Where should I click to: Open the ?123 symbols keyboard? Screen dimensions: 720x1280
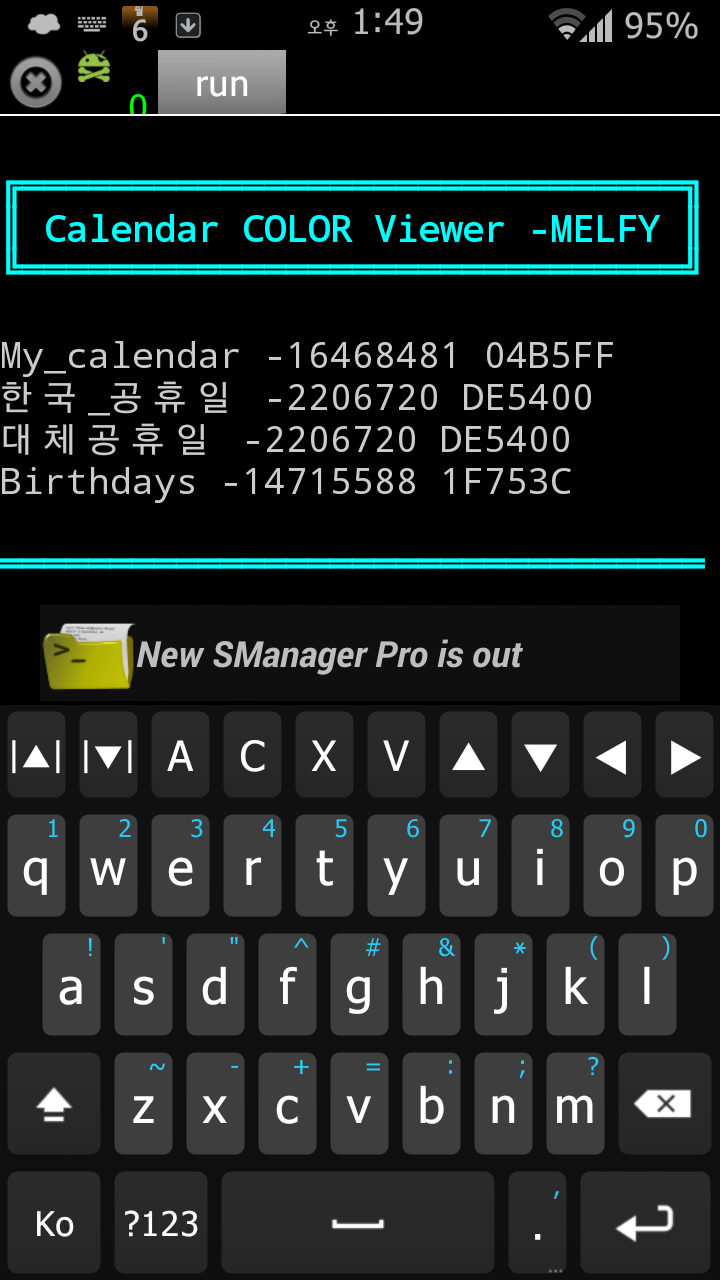pyautogui.click(x=161, y=1223)
